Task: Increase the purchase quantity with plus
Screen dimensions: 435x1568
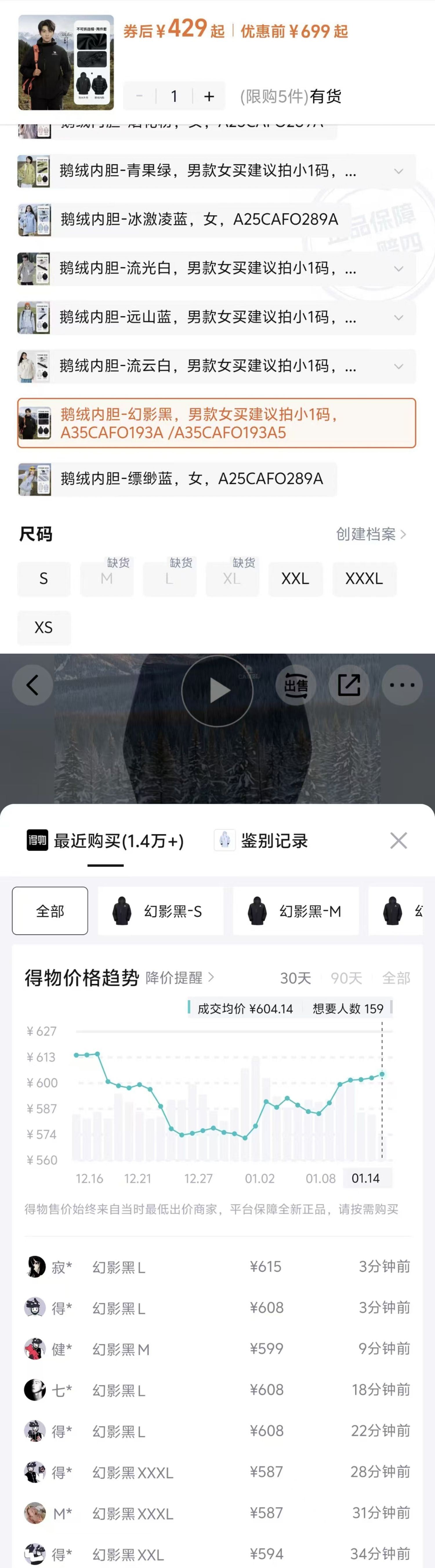Action: tap(209, 96)
